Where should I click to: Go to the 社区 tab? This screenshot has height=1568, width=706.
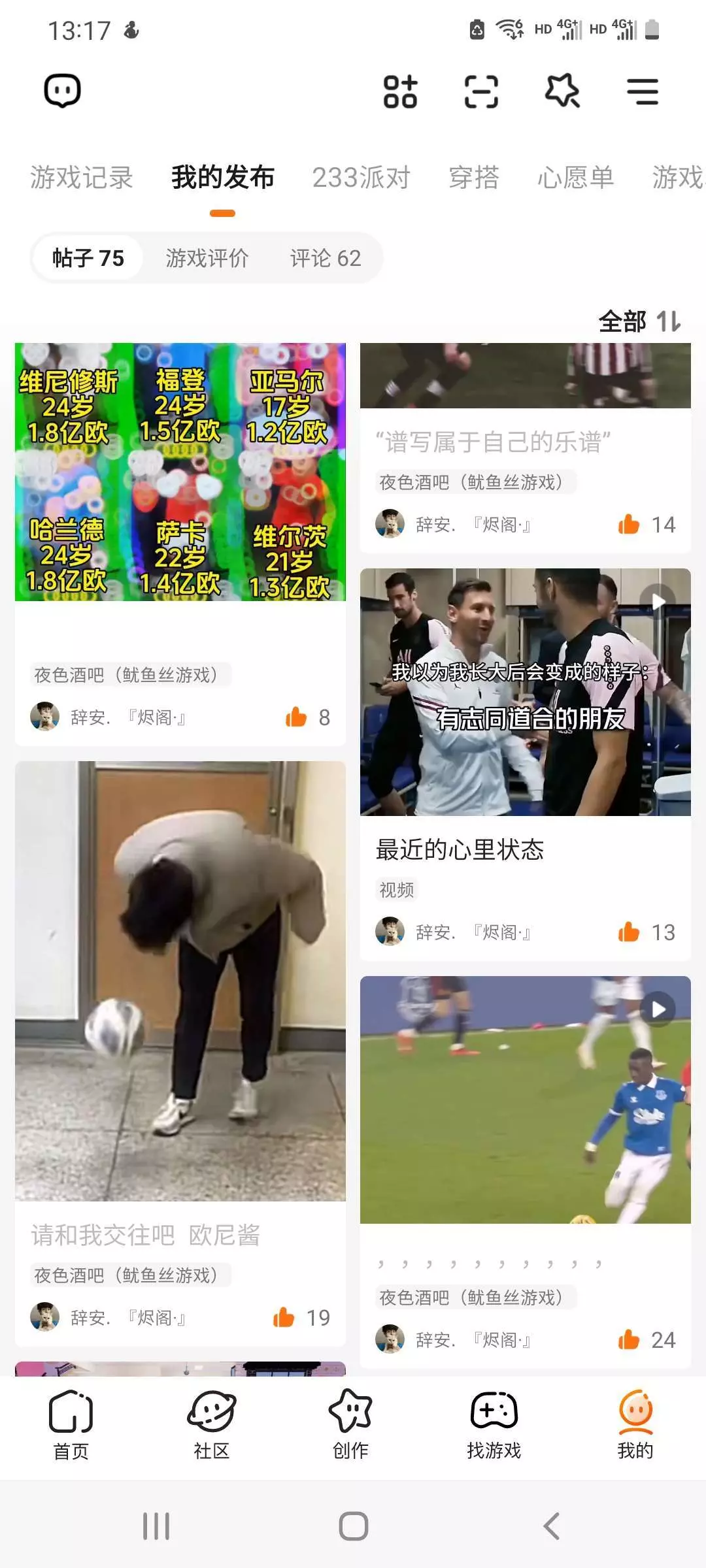[x=212, y=1425]
